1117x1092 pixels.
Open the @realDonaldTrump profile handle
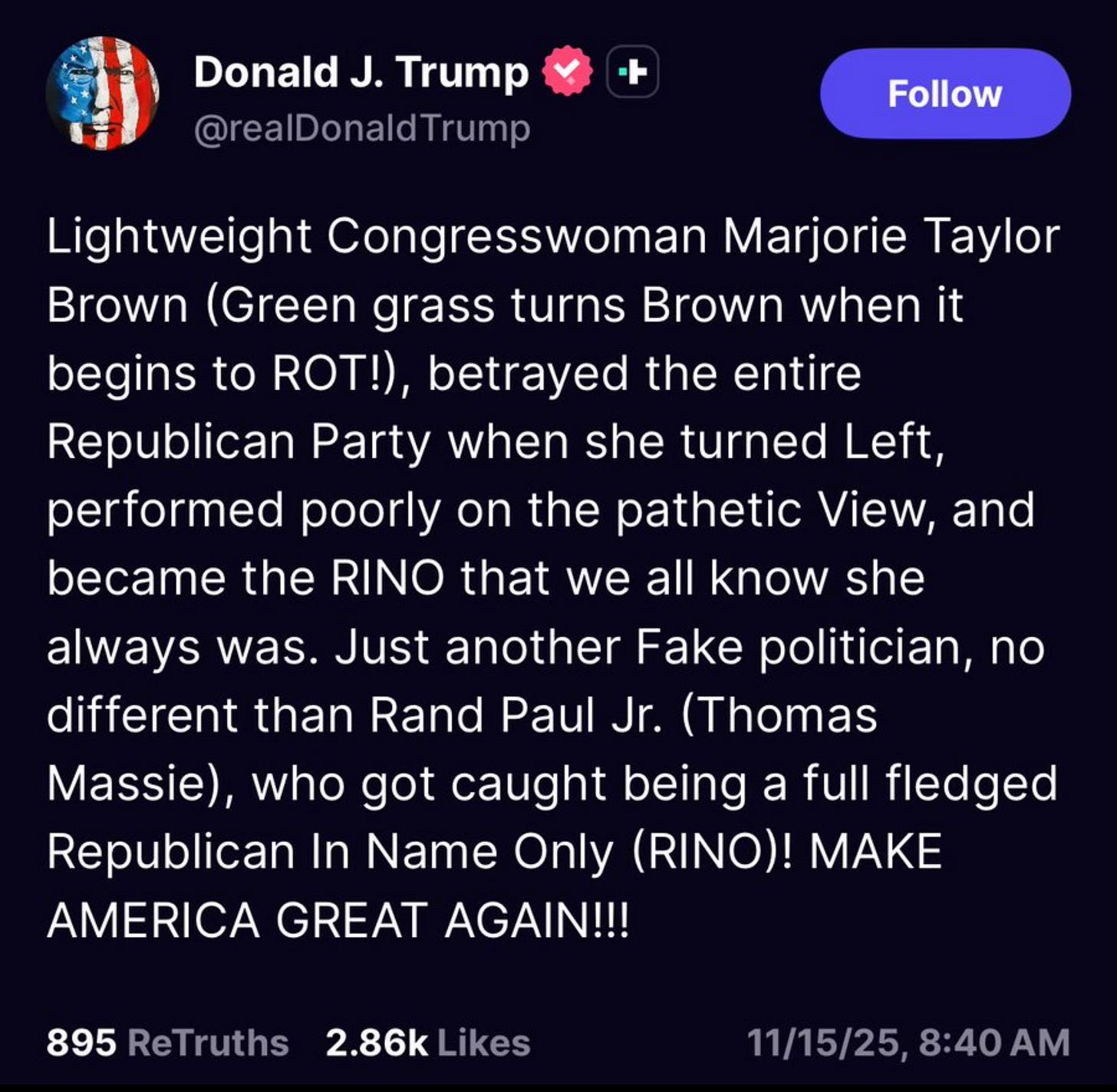pos(362,128)
